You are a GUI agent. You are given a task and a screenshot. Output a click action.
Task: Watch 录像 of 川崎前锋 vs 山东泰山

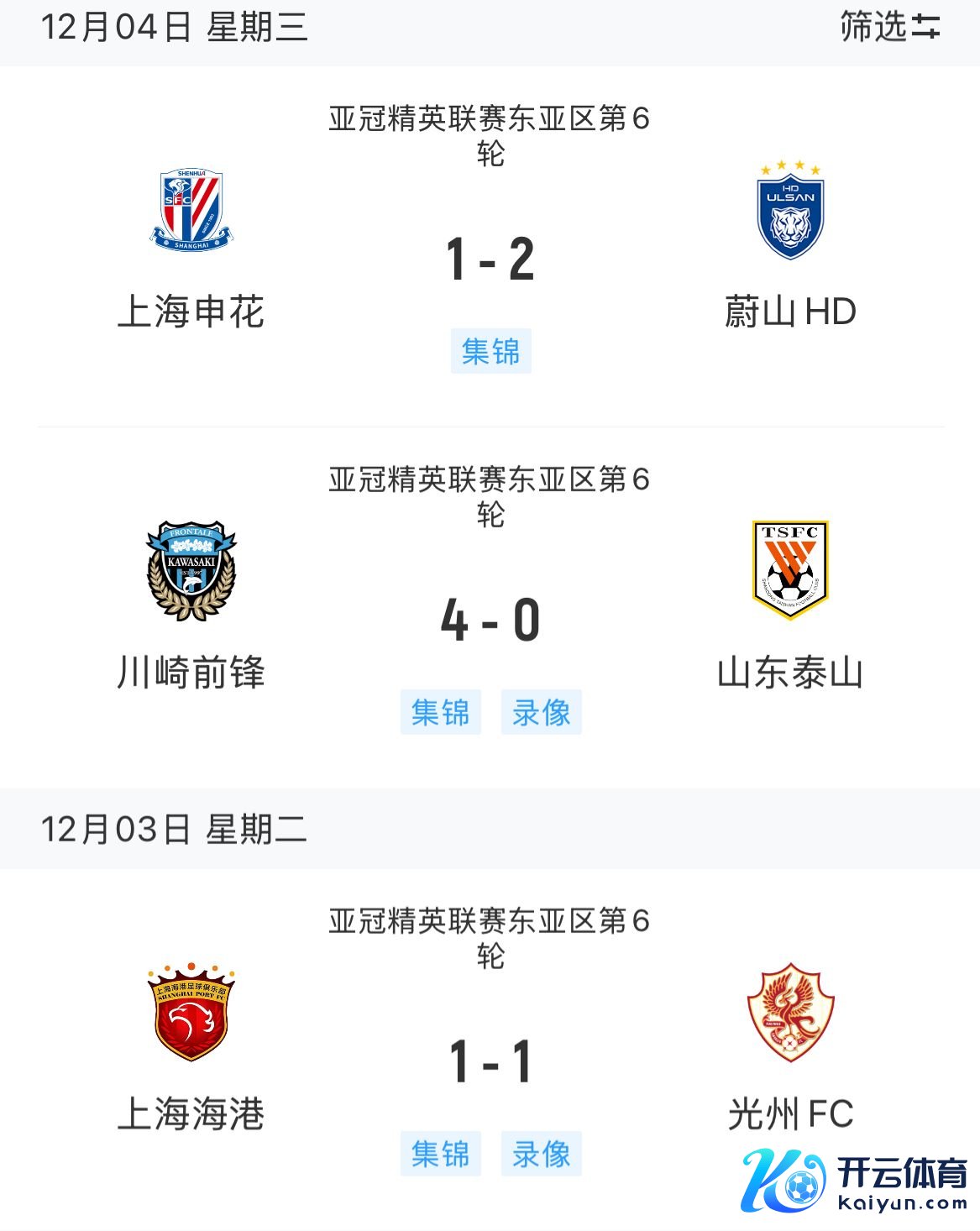[x=541, y=712]
